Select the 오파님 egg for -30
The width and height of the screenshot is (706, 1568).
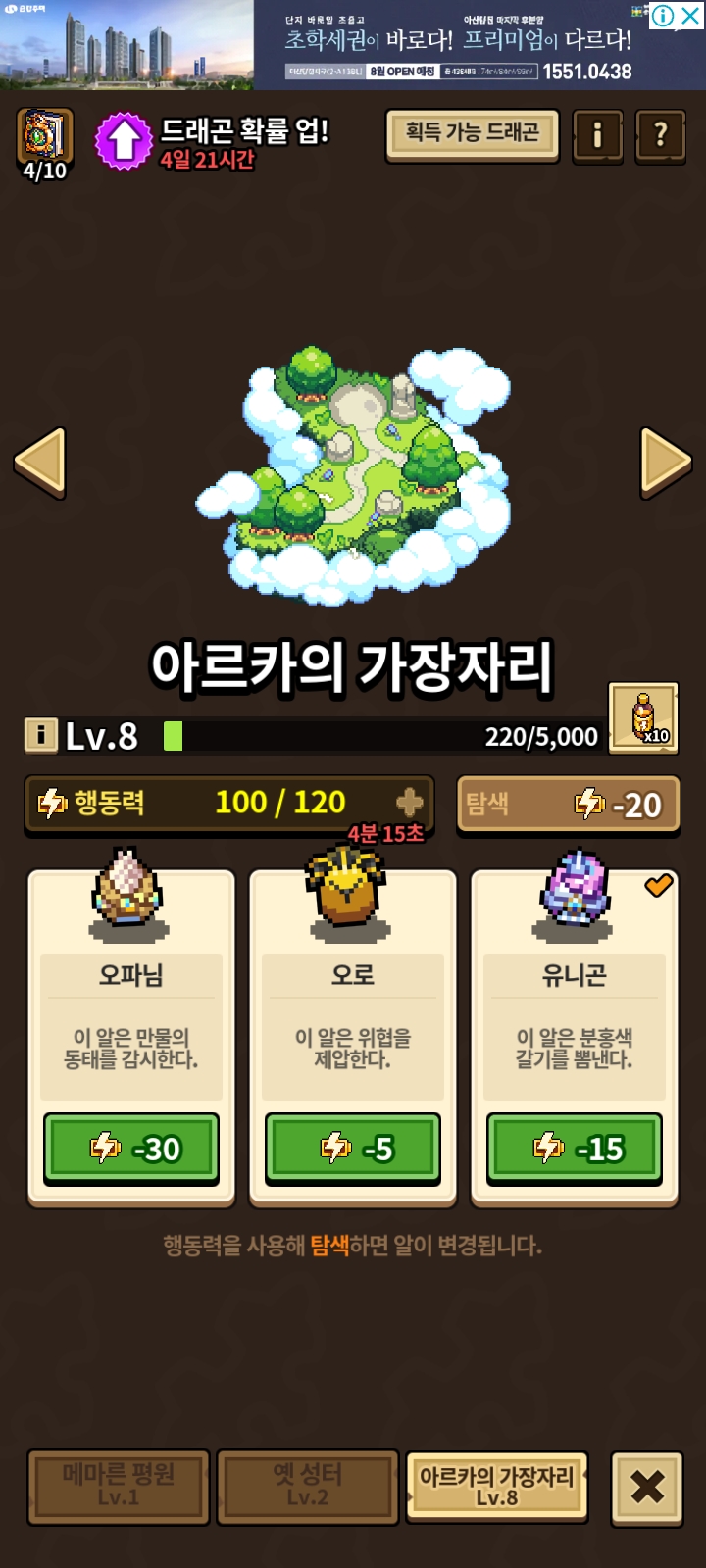click(131, 1148)
